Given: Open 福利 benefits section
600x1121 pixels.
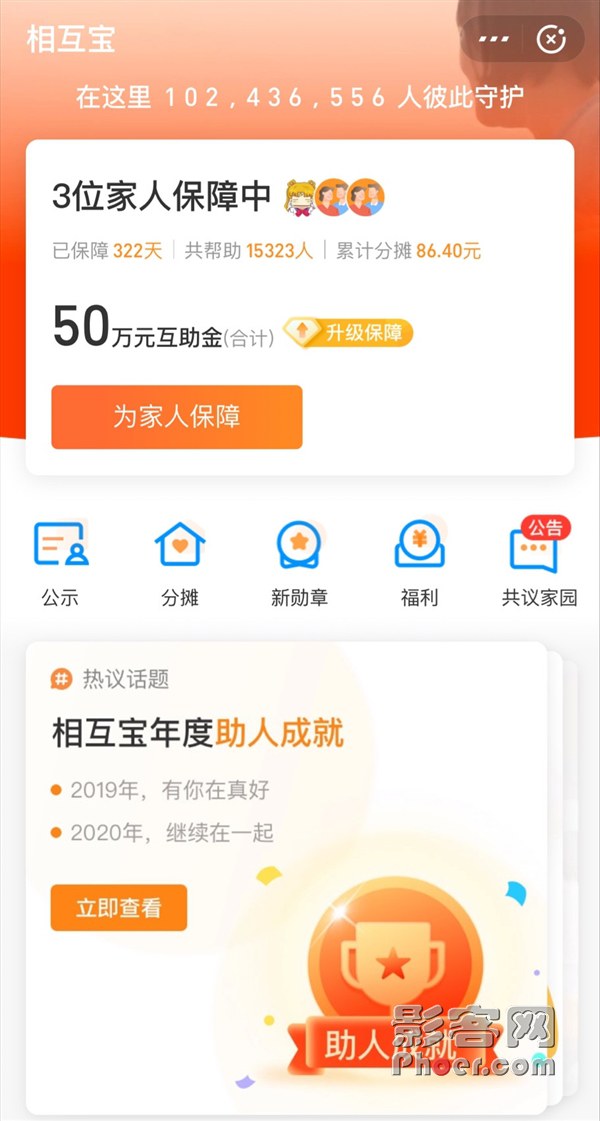Looking at the screenshot, I should pyautogui.click(x=419, y=562).
